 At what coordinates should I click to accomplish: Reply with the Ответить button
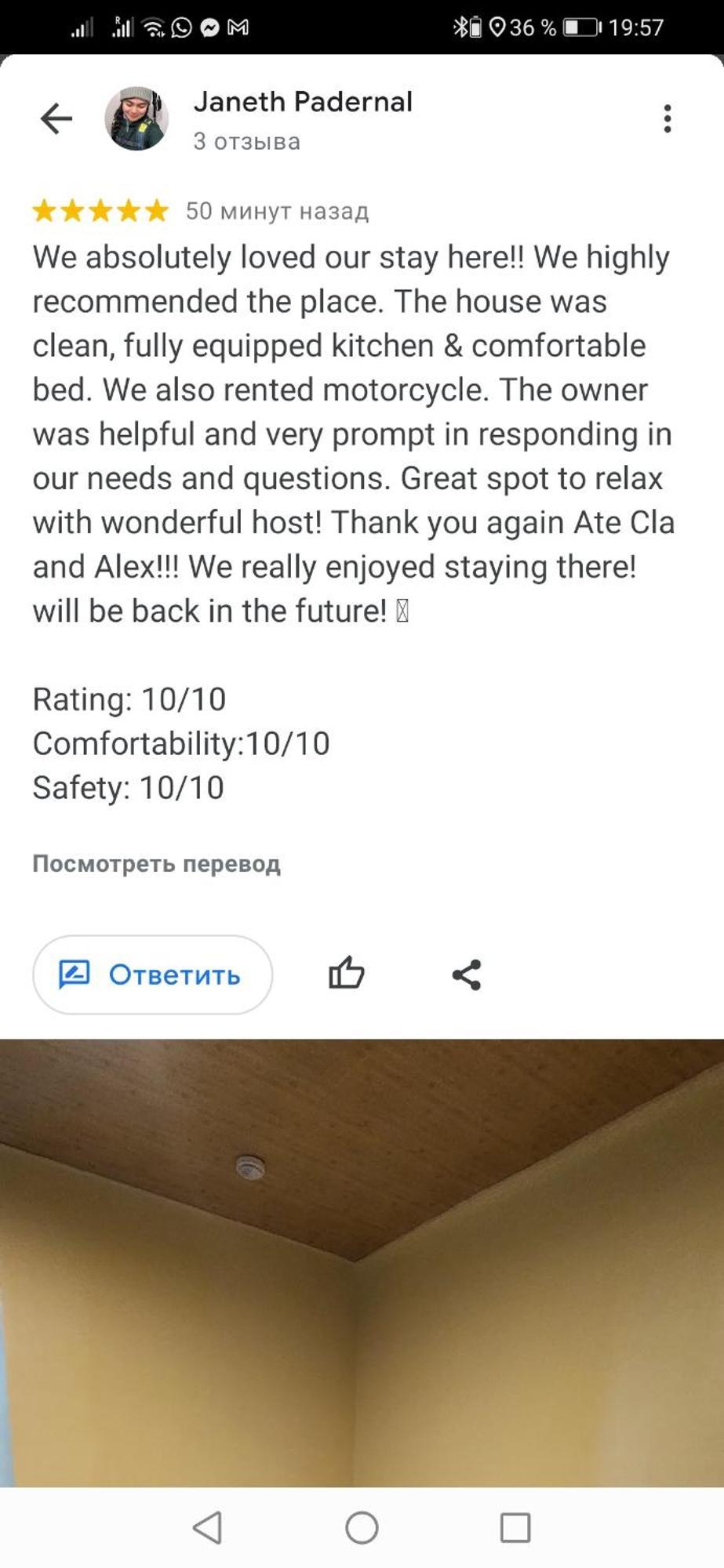pyautogui.click(x=152, y=975)
